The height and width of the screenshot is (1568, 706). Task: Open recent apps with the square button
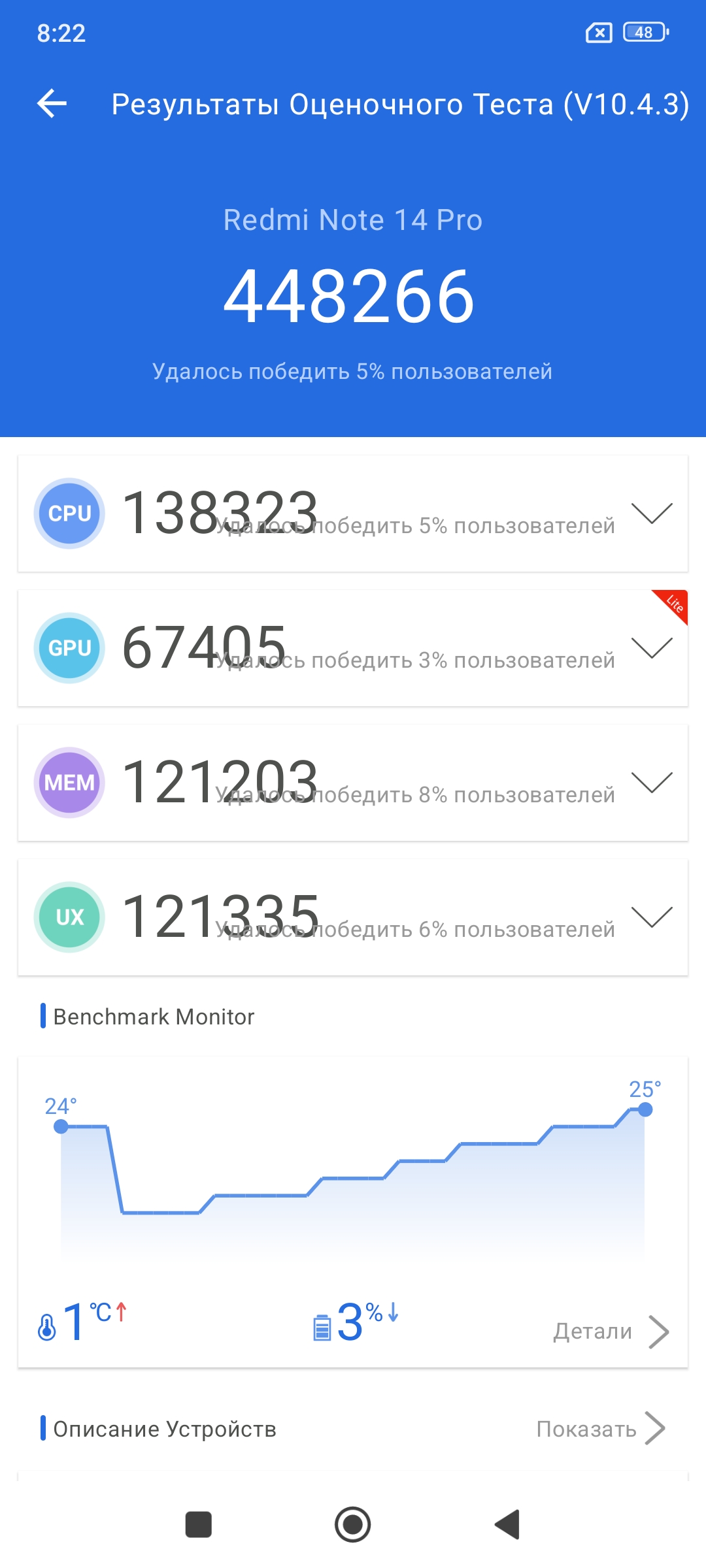pyautogui.click(x=199, y=1525)
